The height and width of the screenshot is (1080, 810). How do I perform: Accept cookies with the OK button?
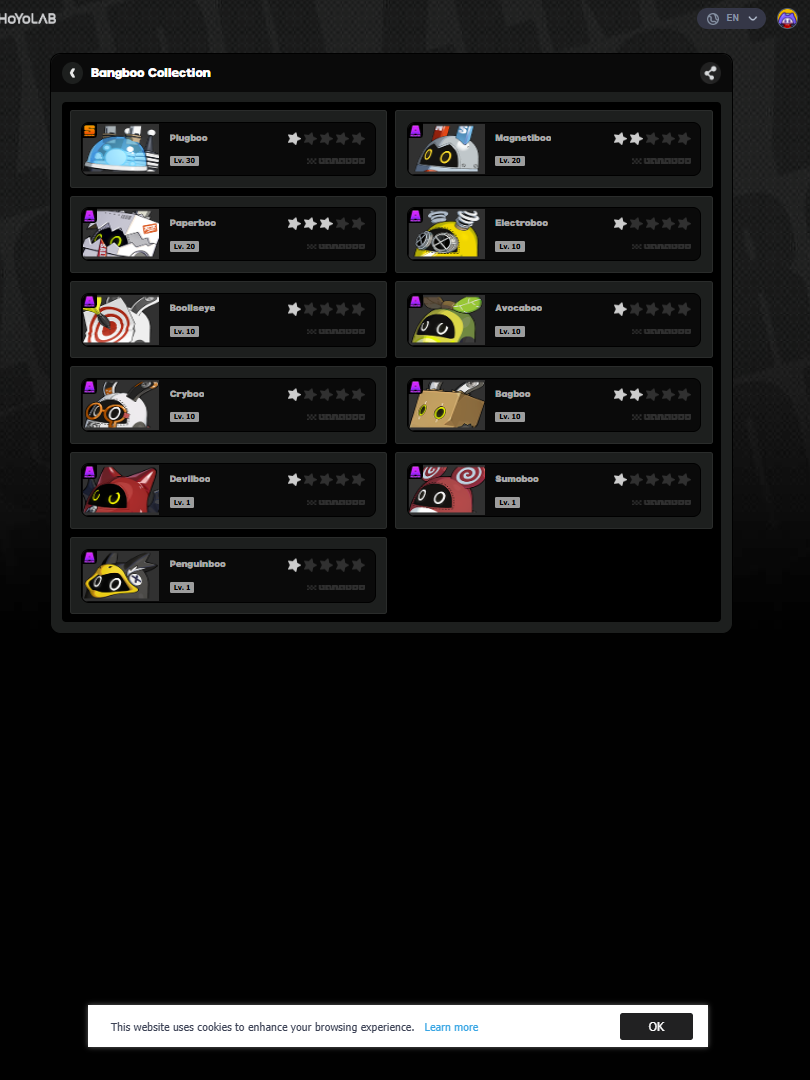(x=656, y=1026)
